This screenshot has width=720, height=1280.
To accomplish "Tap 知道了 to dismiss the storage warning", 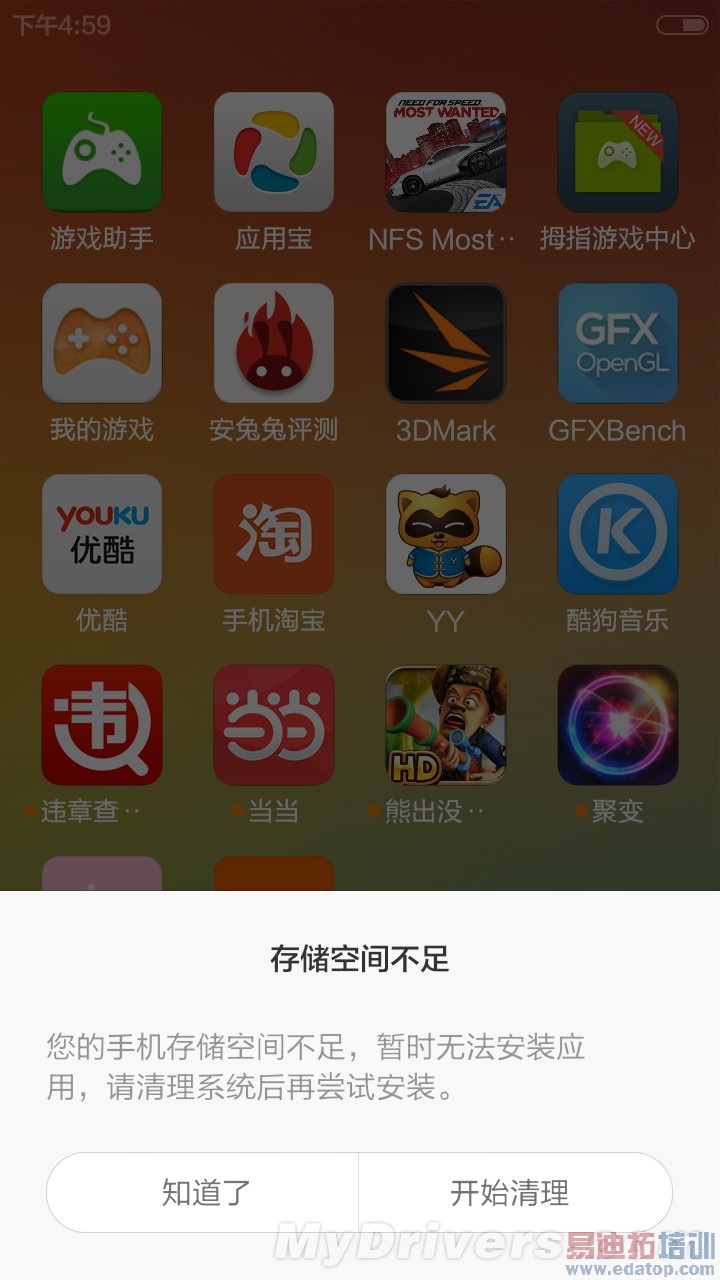I will tap(204, 1192).
